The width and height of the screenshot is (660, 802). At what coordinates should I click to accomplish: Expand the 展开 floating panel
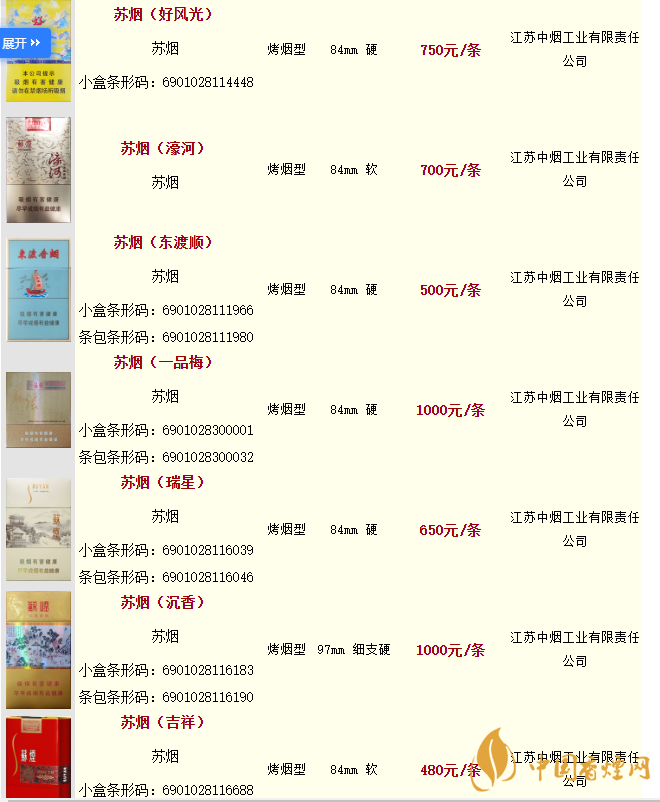pyautogui.click(x=23, y=43)
